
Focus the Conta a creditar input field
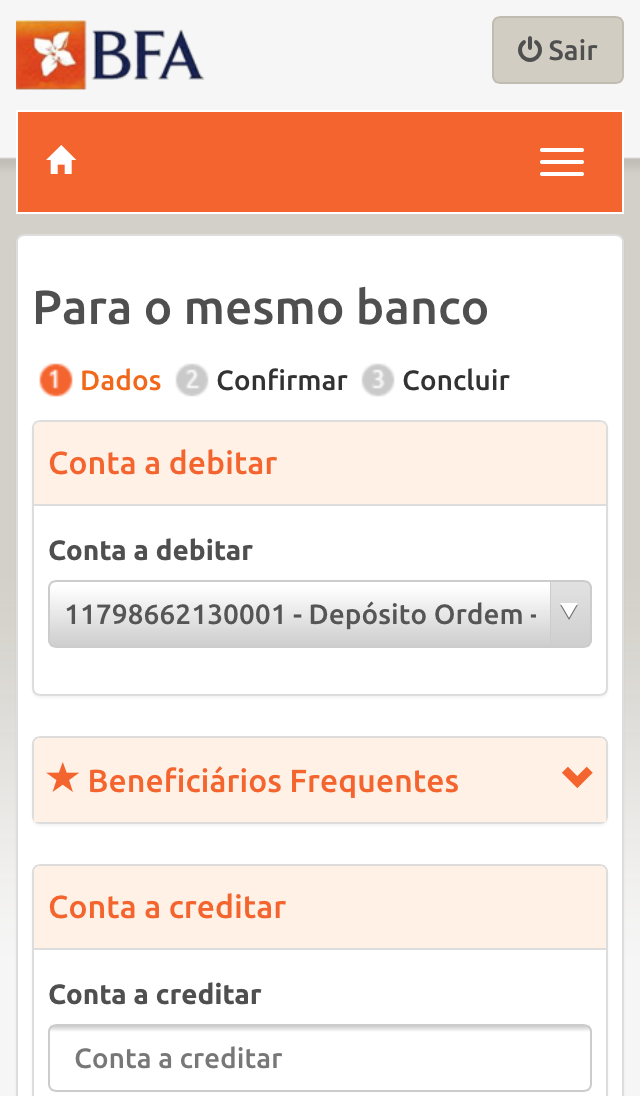coord(320,1057)
